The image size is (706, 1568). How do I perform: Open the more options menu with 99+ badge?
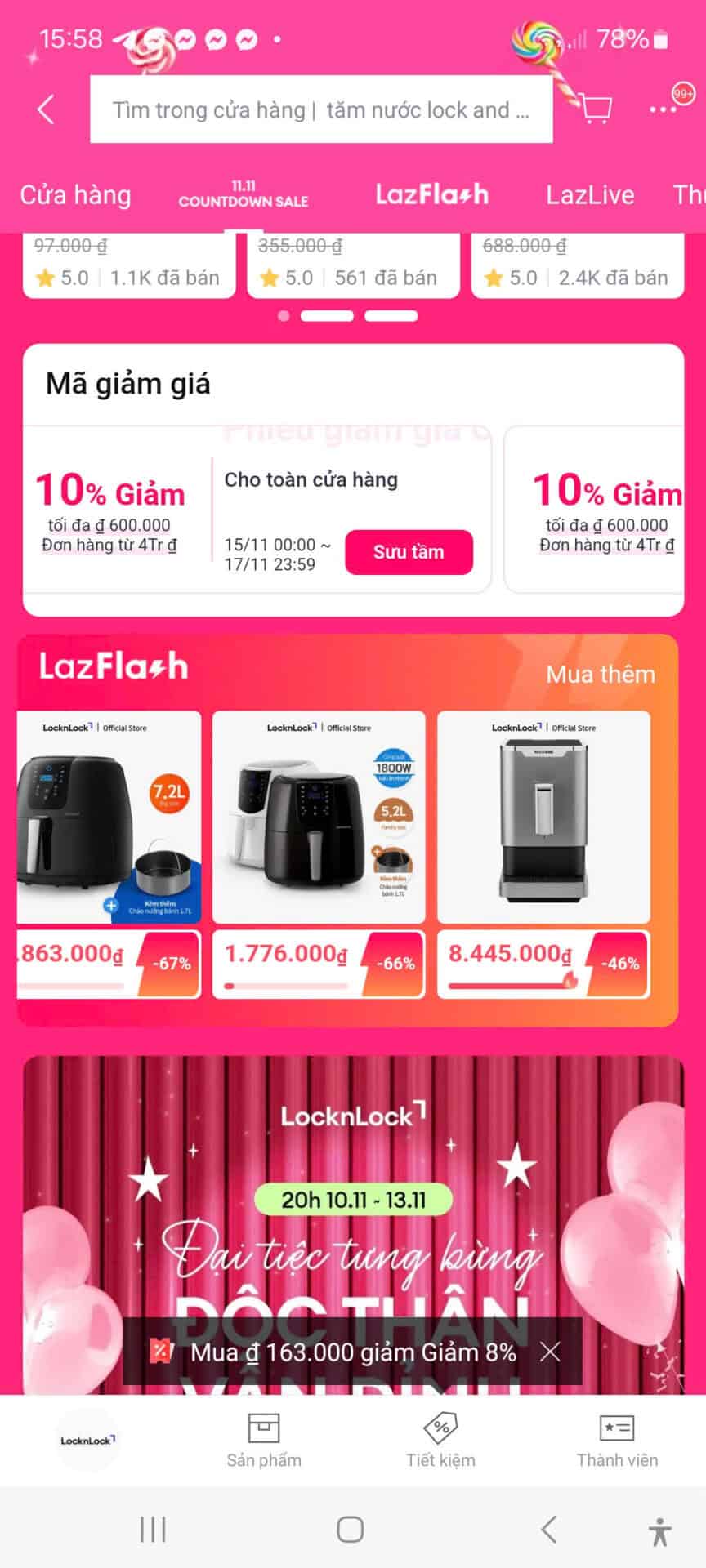[662, 109]
